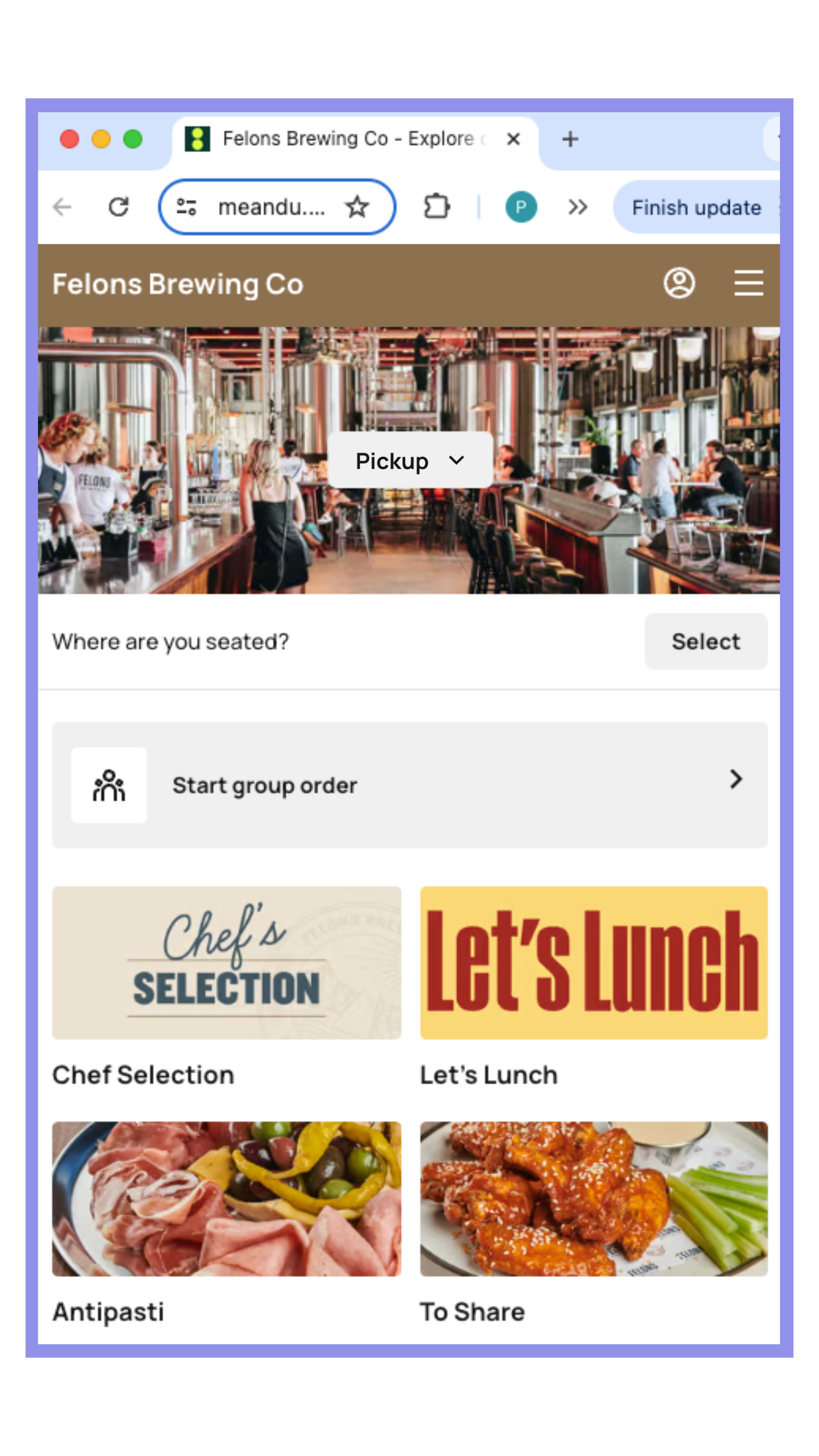Focus the address bar showing meandu
The height and width of the screenshot is (1456, 819).
point(271,207)
